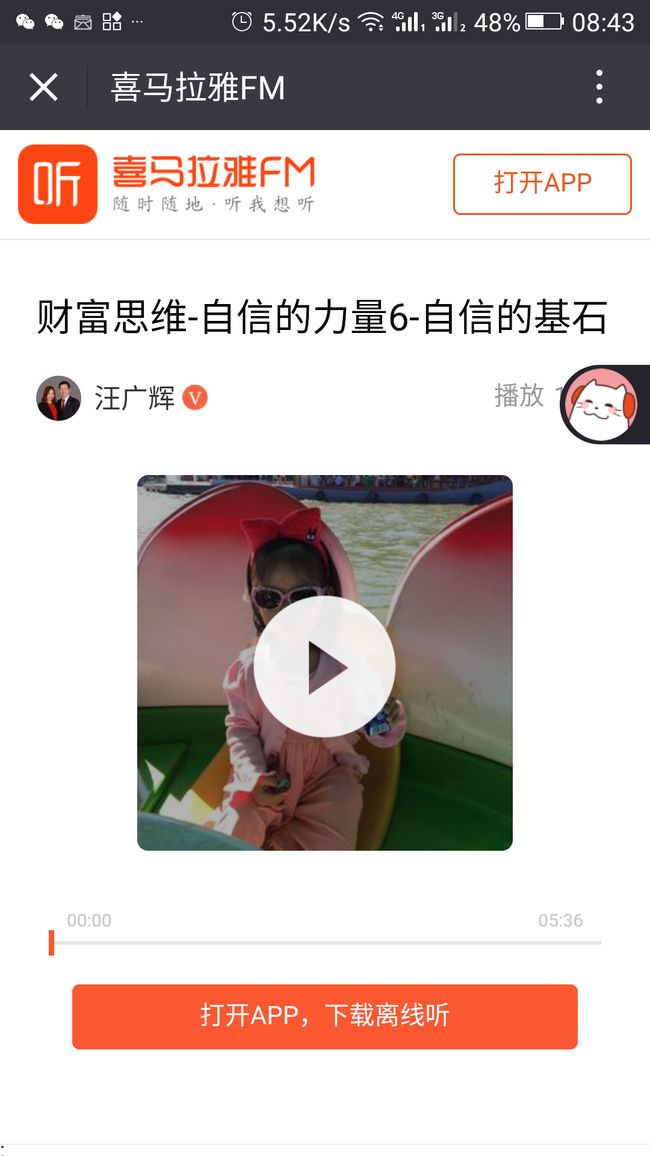Close the 喜马拉雅FM web page

pos(43,88)
